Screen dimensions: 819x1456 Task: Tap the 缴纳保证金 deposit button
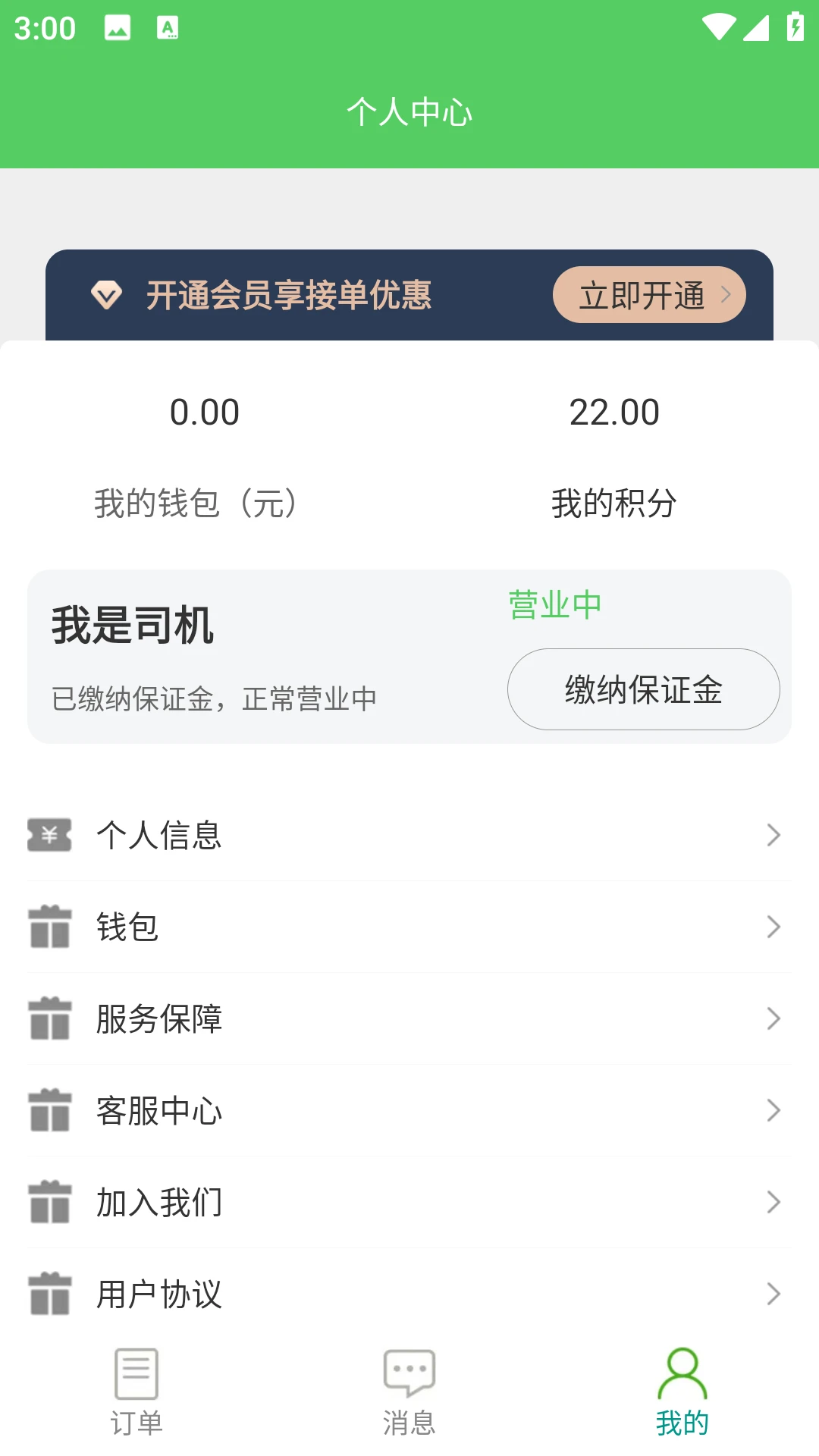[643, 689]
